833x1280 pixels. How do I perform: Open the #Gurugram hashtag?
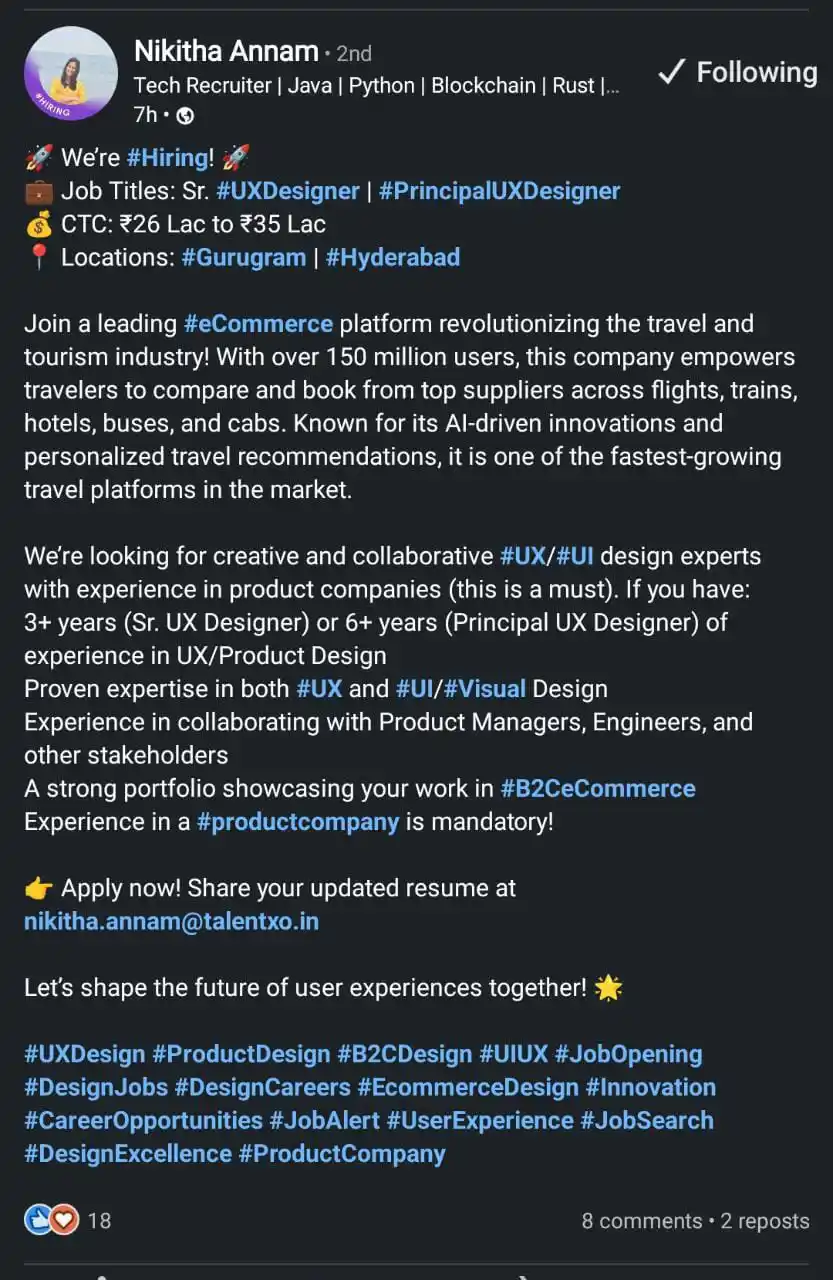(243, 257)
